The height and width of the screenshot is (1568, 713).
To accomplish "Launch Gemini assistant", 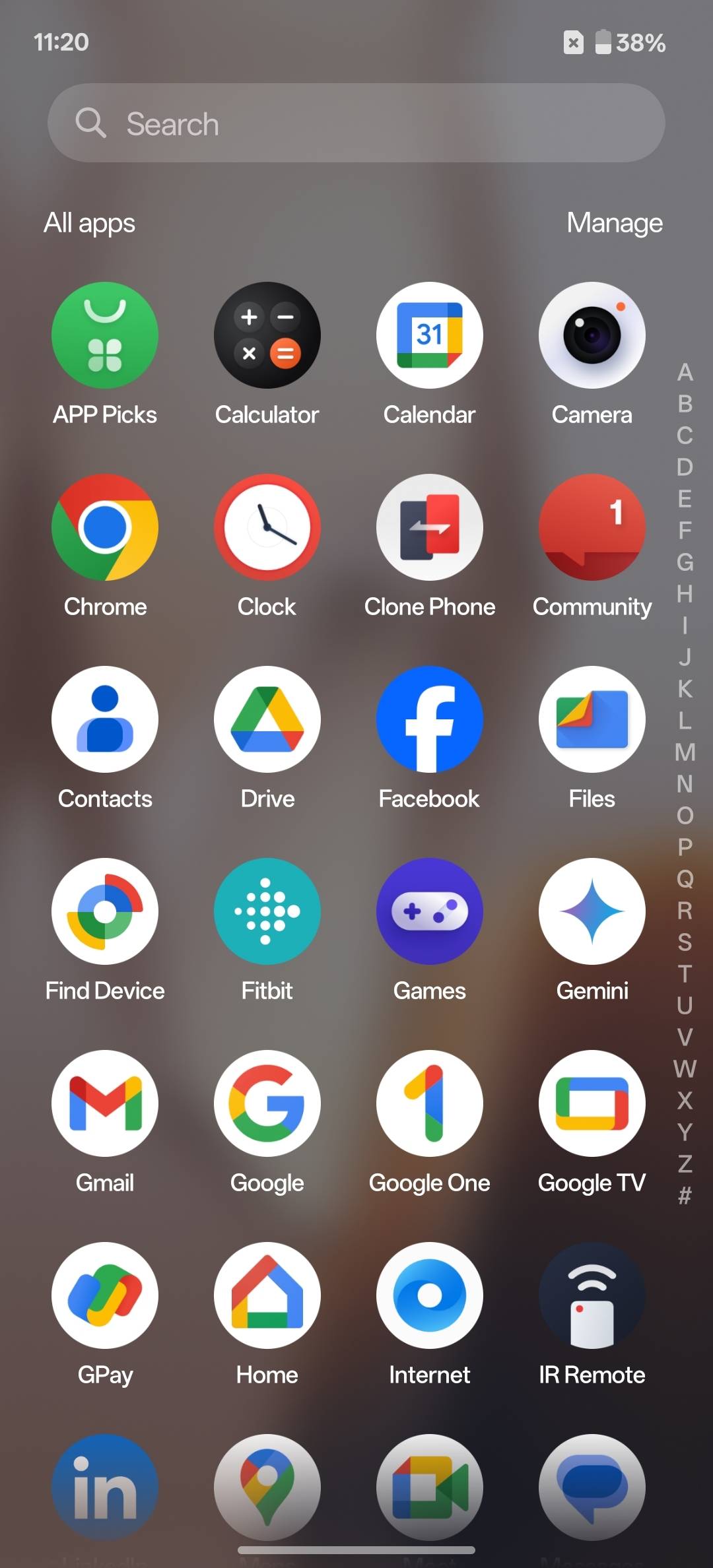I will 592,911.
